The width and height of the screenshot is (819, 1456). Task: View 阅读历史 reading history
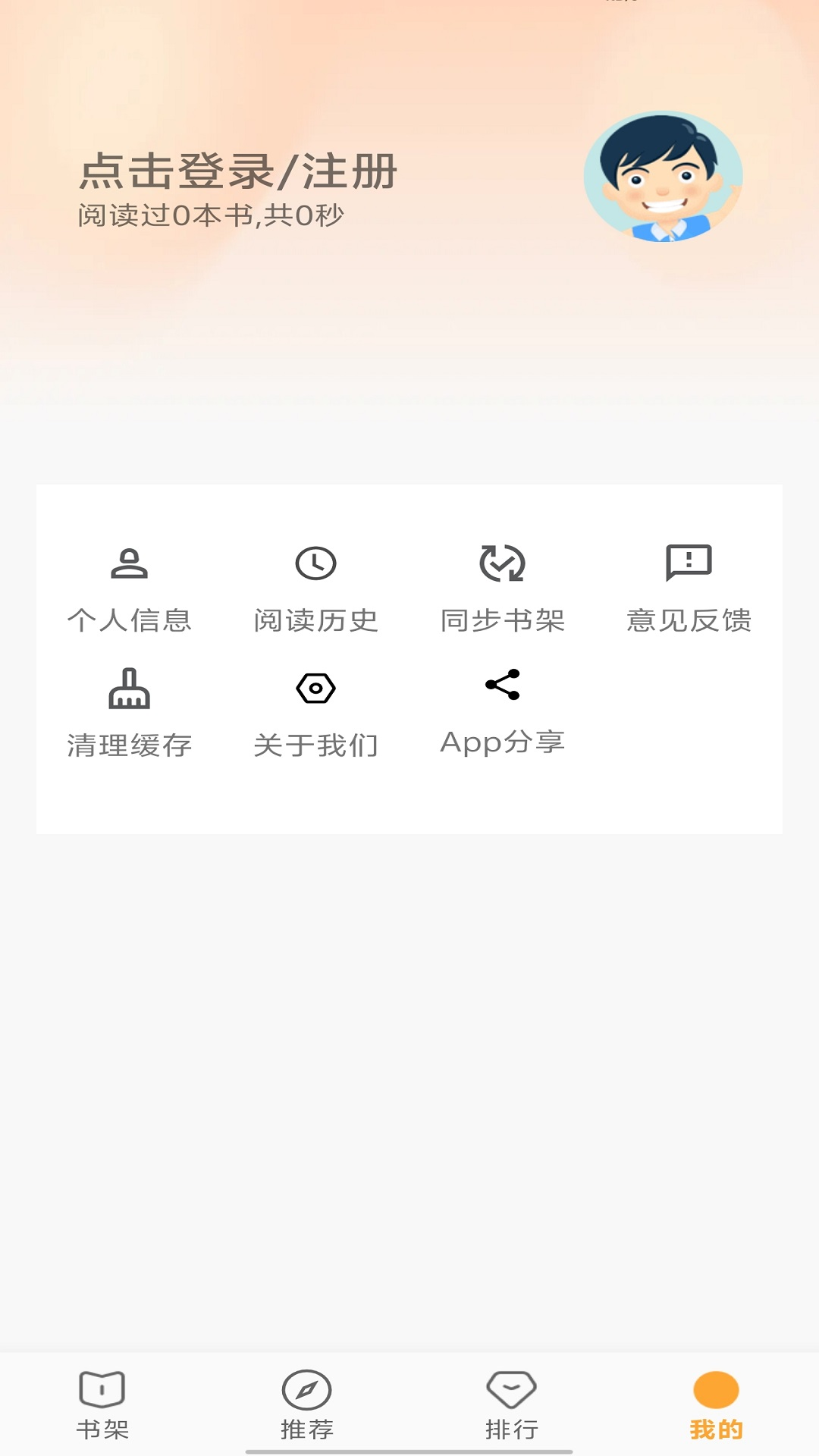coord(315,589)
